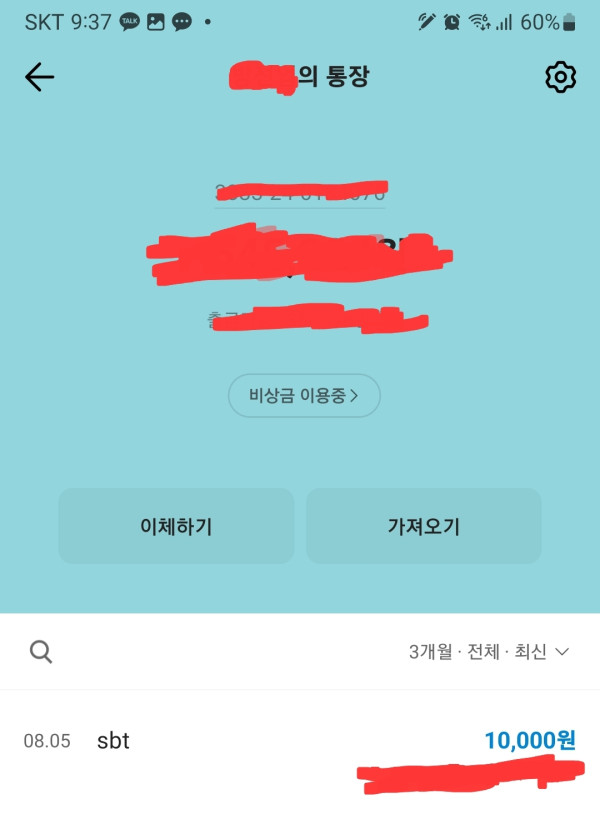The image size is (600, 814).
Task: Select the 가져오기 button
Action: tap(423, 526)
